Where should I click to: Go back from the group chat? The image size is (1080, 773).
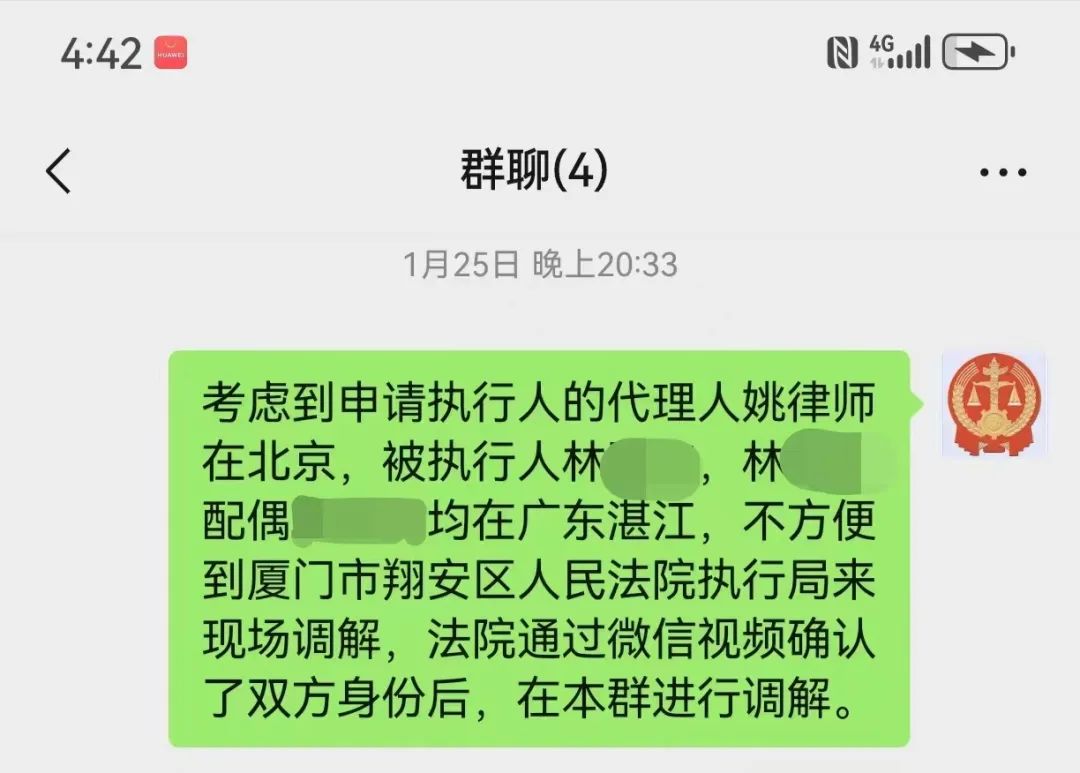(x=59, y=171)
